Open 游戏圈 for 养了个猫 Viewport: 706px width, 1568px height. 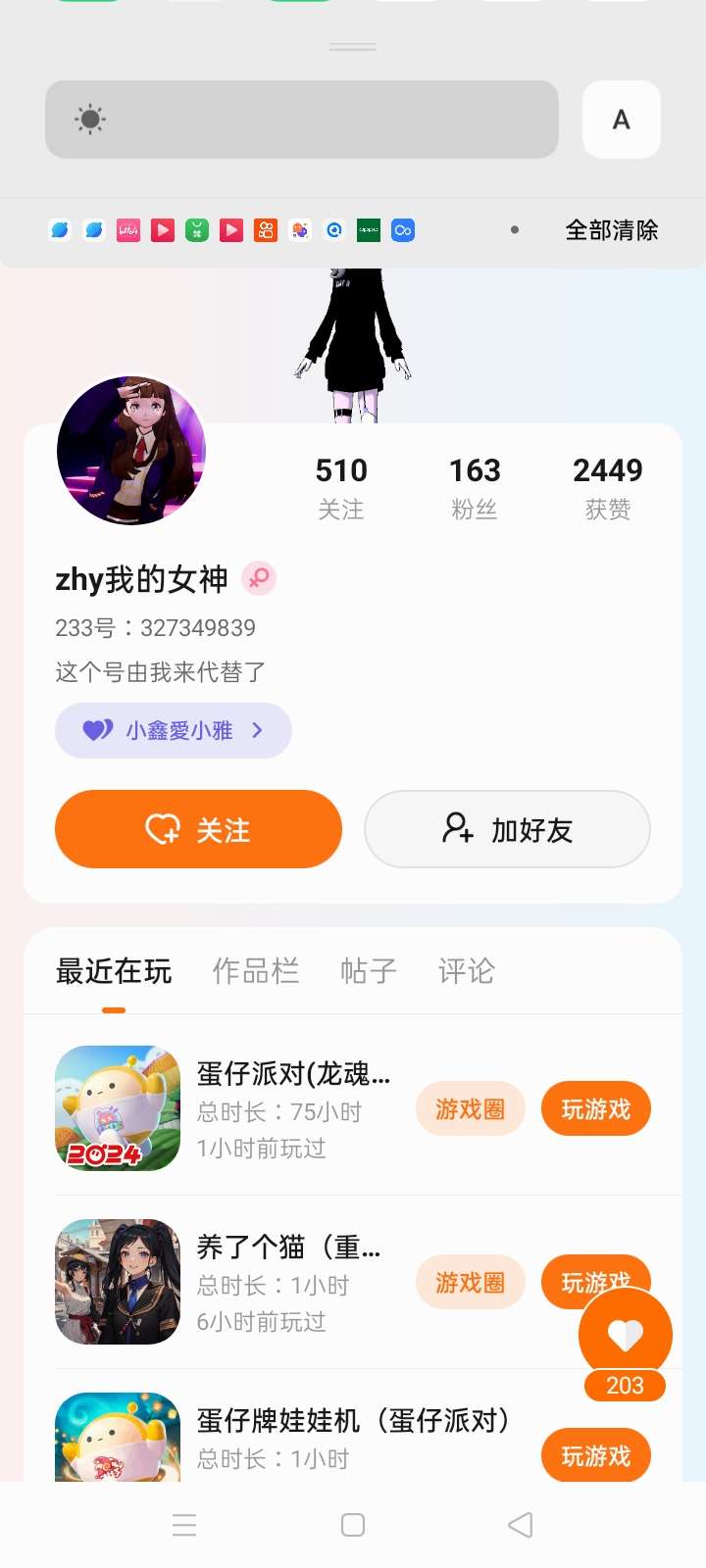[x=471, y=1282]
